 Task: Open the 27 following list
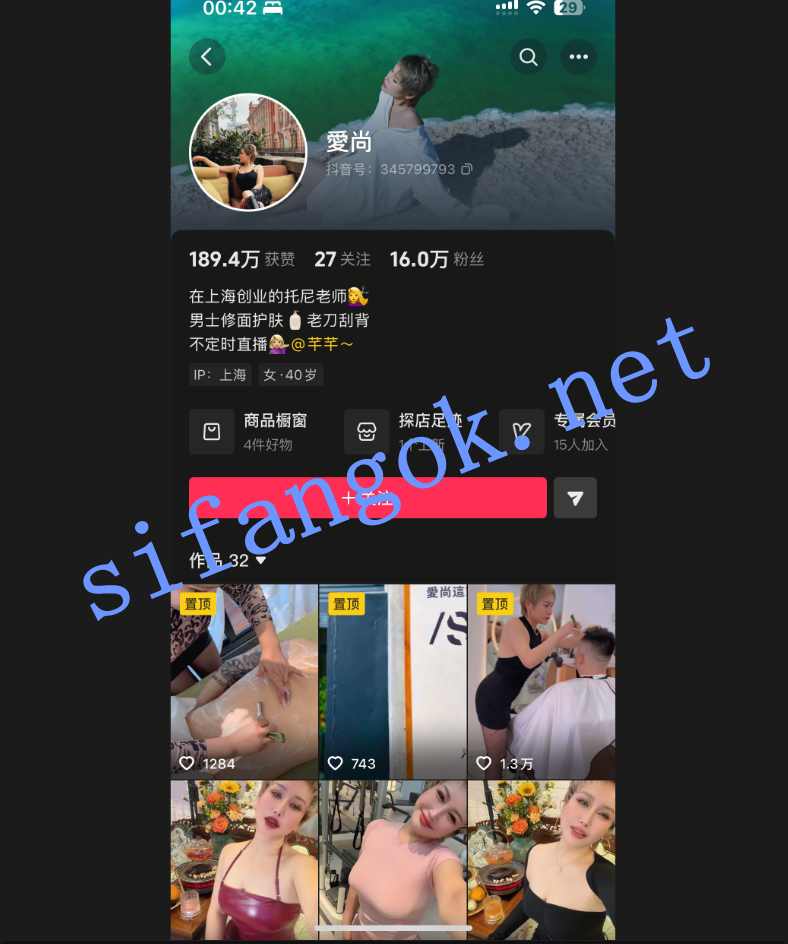[342, 260]
